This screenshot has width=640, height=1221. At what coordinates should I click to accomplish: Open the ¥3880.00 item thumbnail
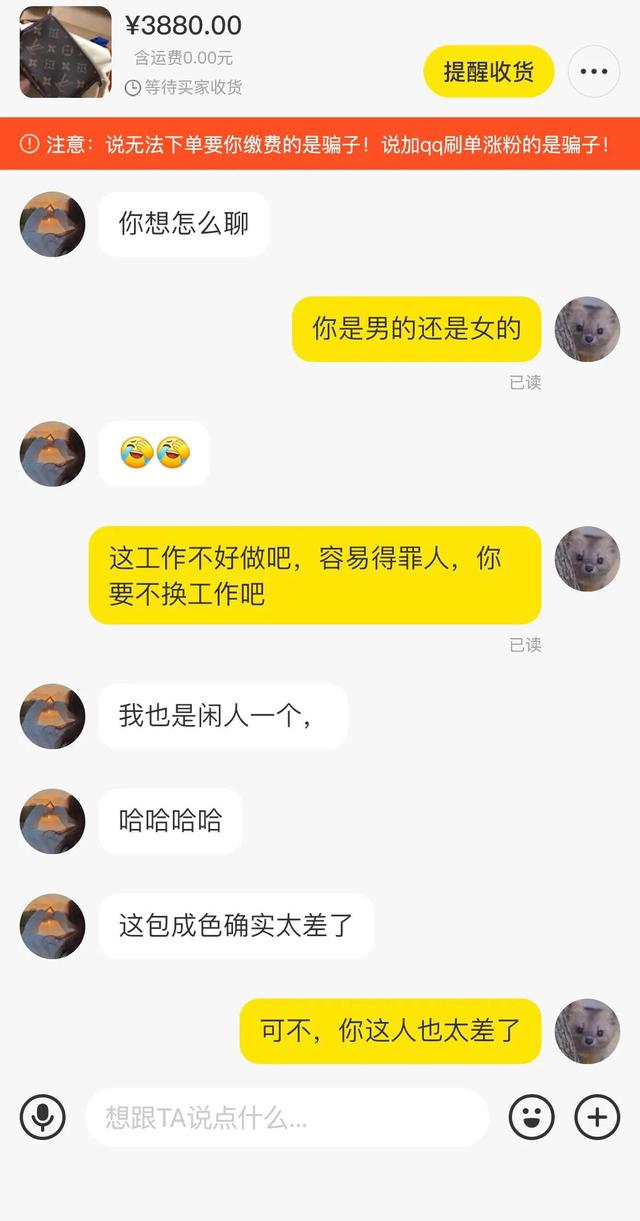65,52
